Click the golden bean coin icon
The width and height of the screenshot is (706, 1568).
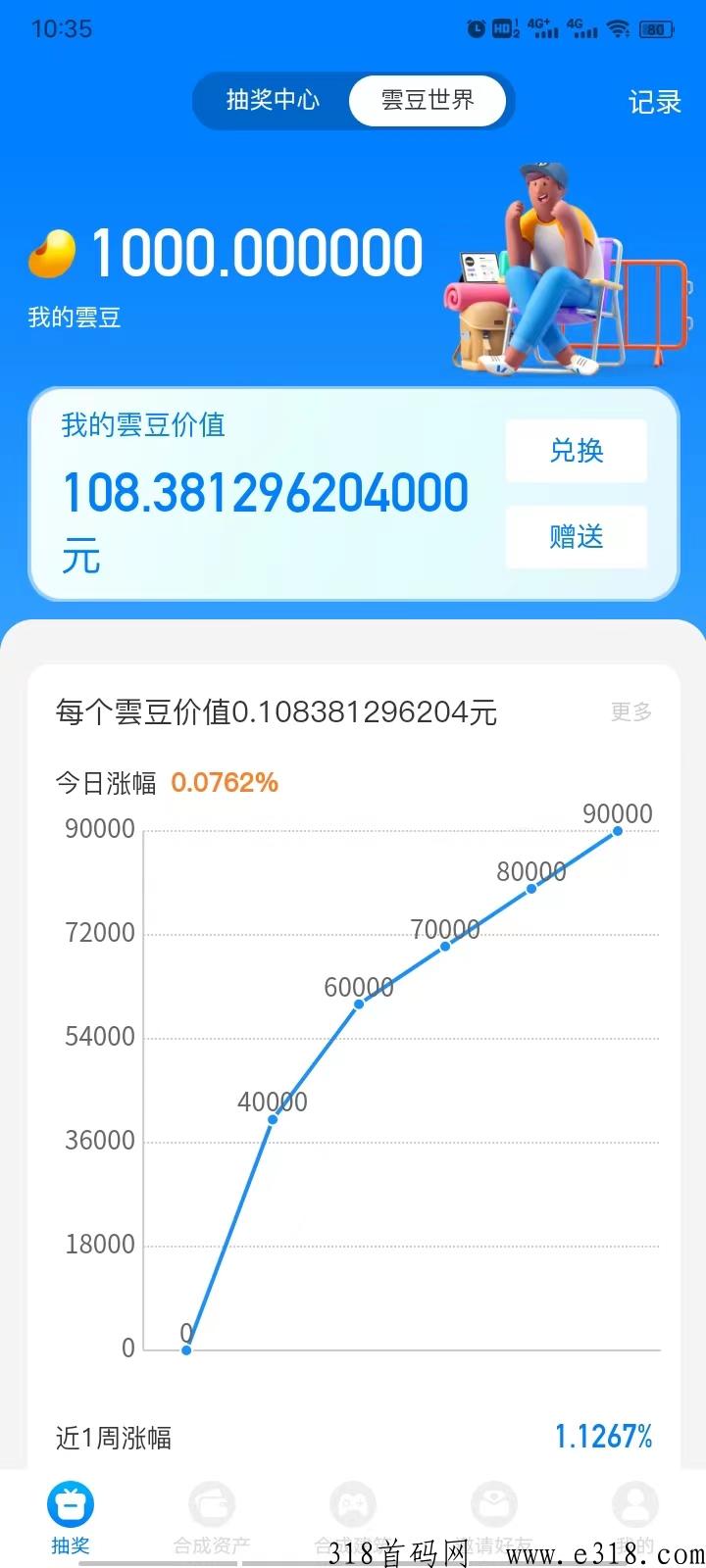[x=54, y=251]
